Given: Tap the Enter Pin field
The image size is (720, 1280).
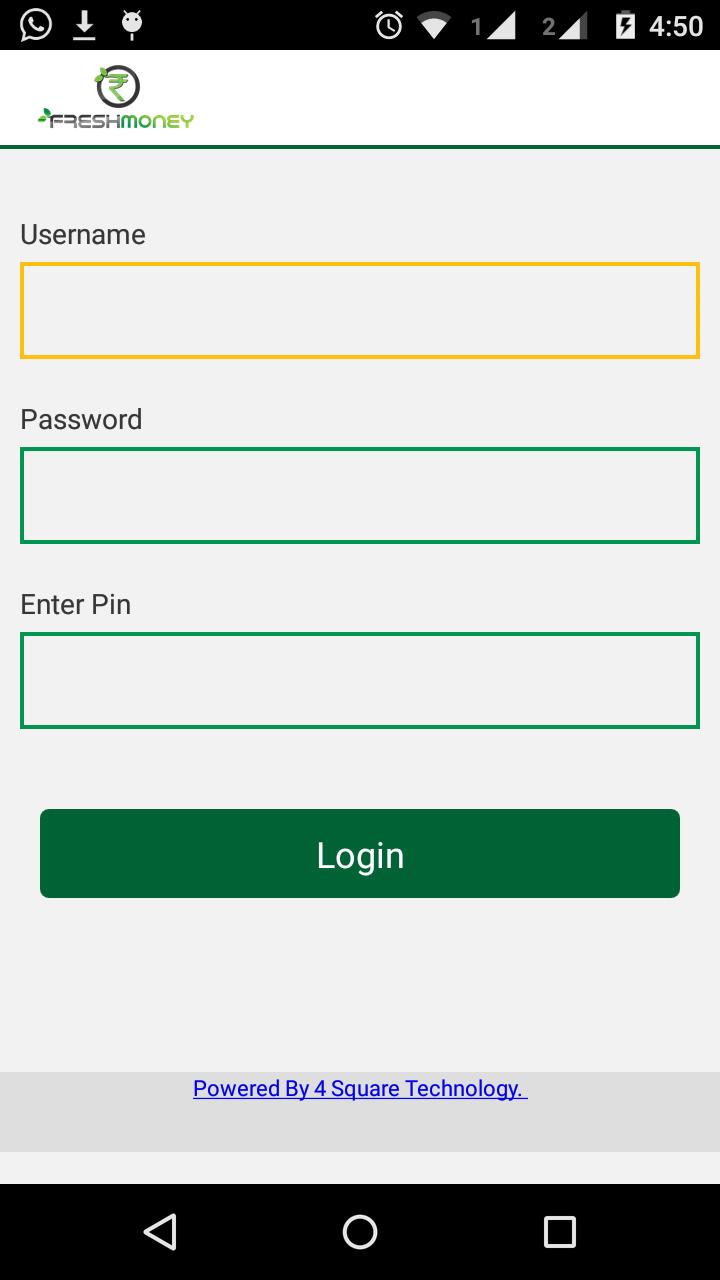Looking at the screenshot, I should 360,680.
